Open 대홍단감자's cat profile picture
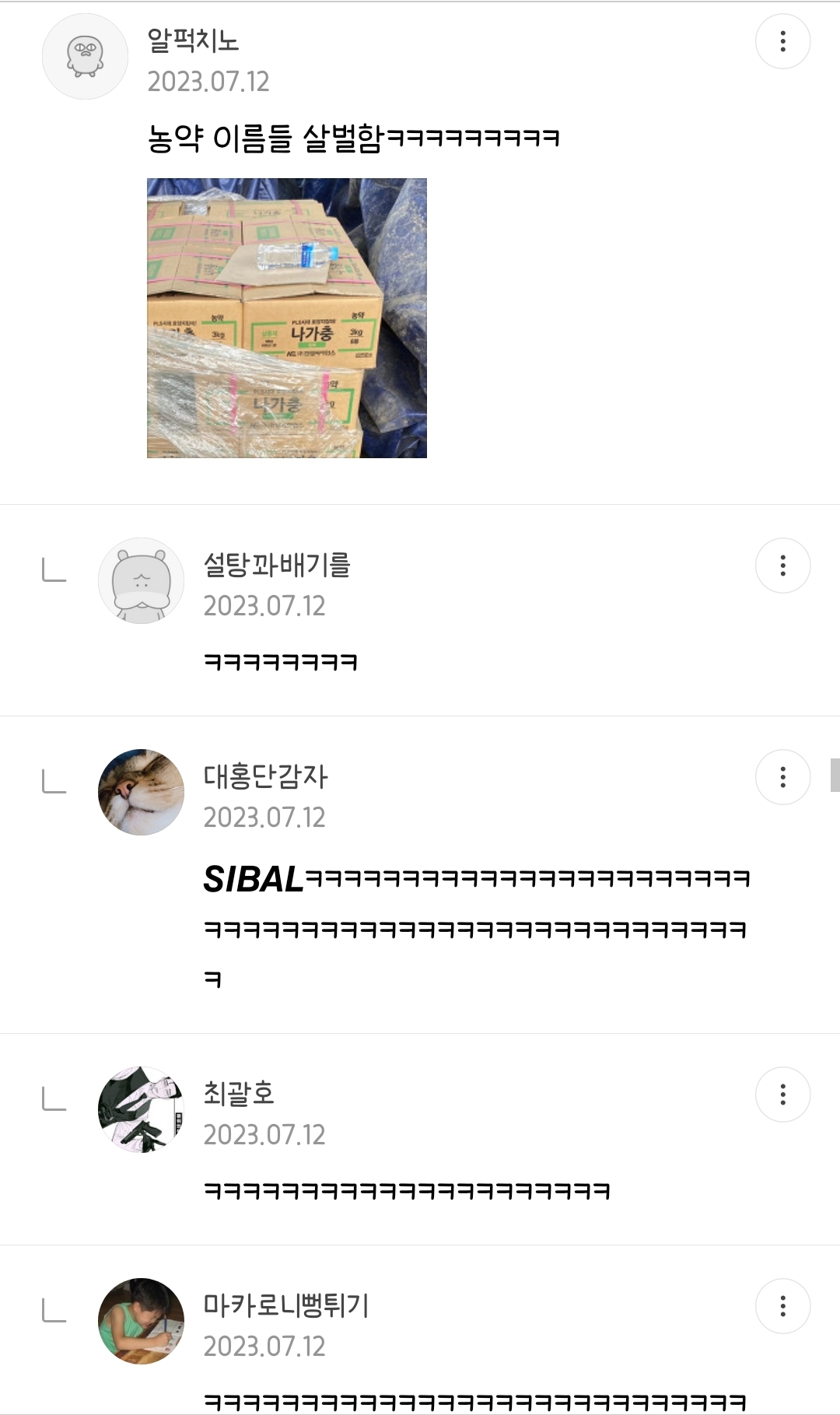The height and width of the screenshot is (1415, 840). (x=141, y=792)
